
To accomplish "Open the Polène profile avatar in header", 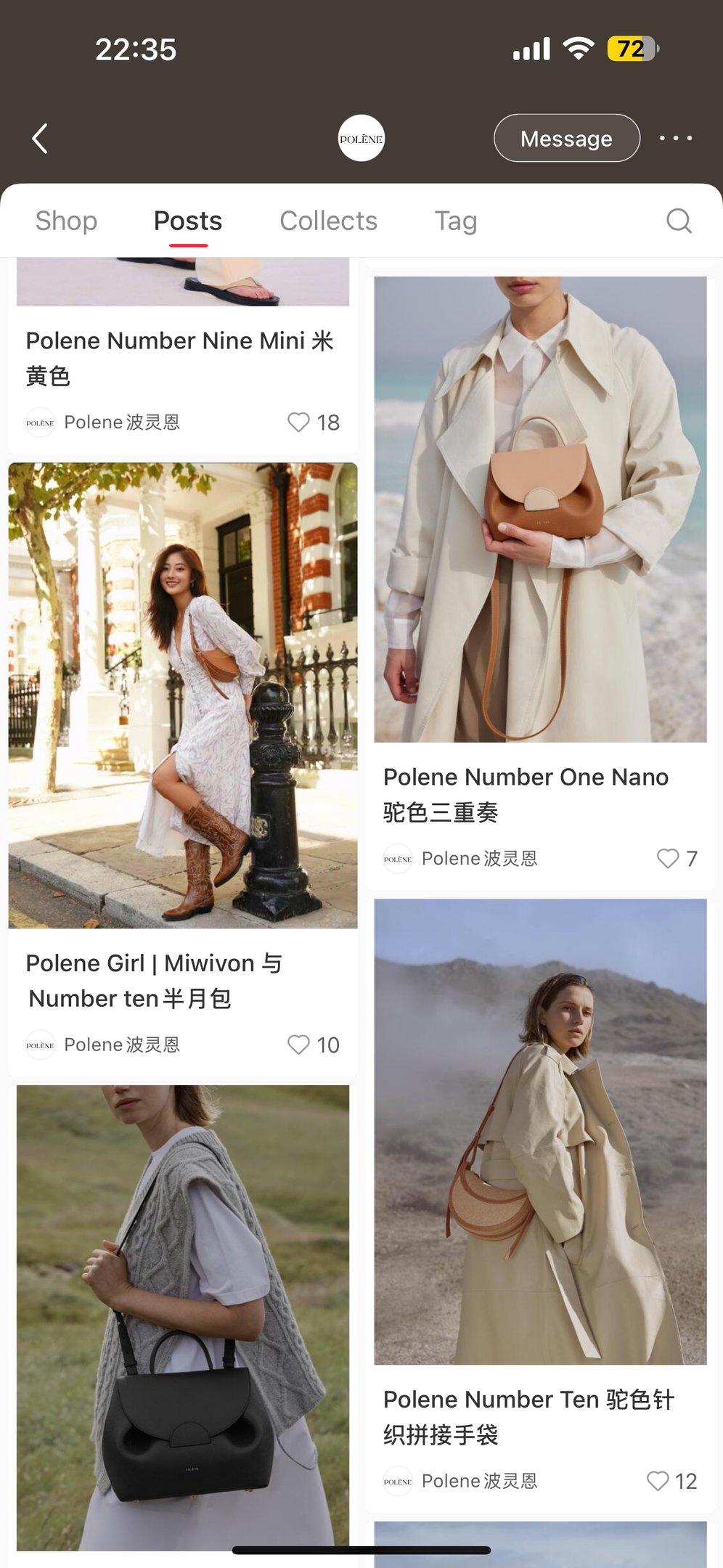I will [x=361, y=138].
